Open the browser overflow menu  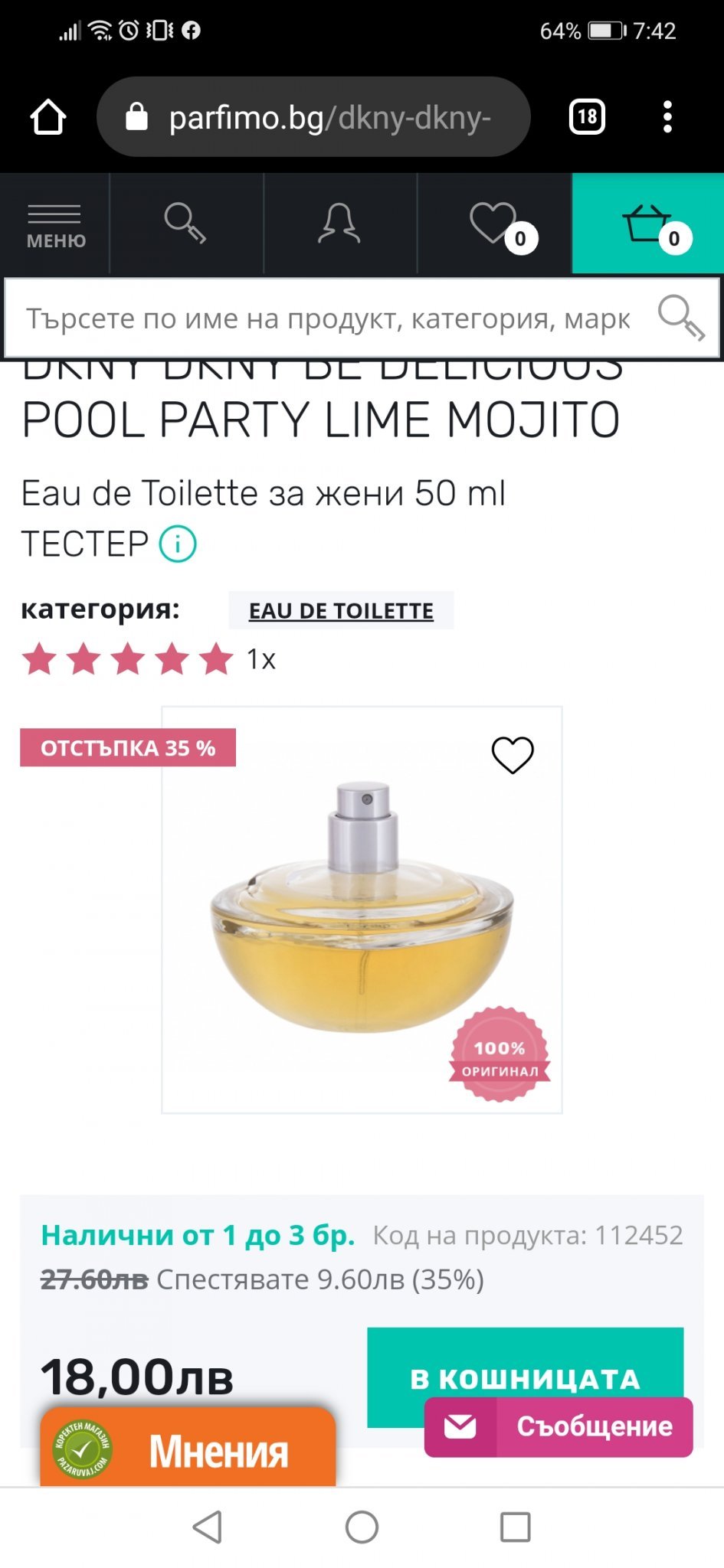[667, 117]
